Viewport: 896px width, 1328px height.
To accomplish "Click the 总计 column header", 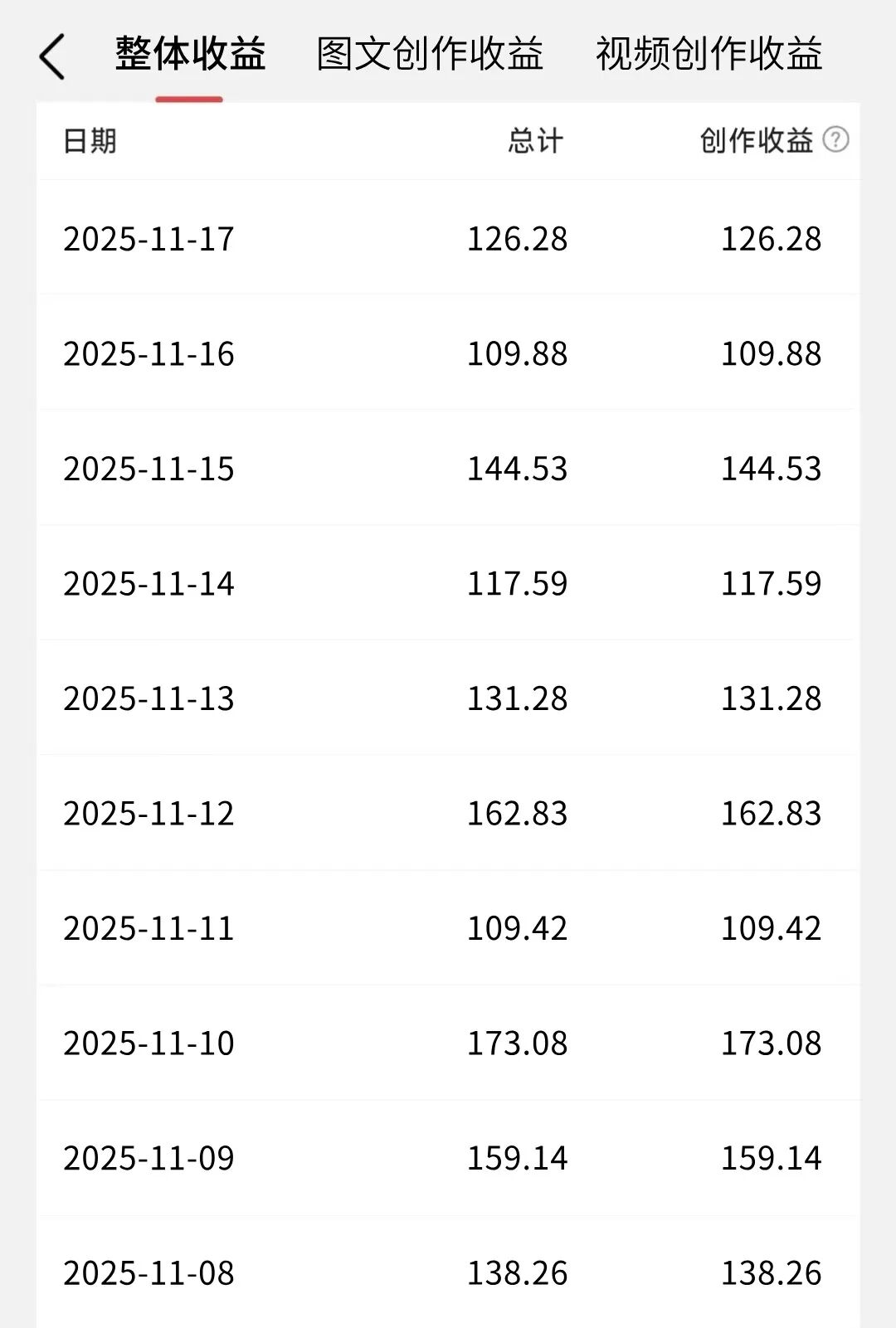I will [534, 142].
